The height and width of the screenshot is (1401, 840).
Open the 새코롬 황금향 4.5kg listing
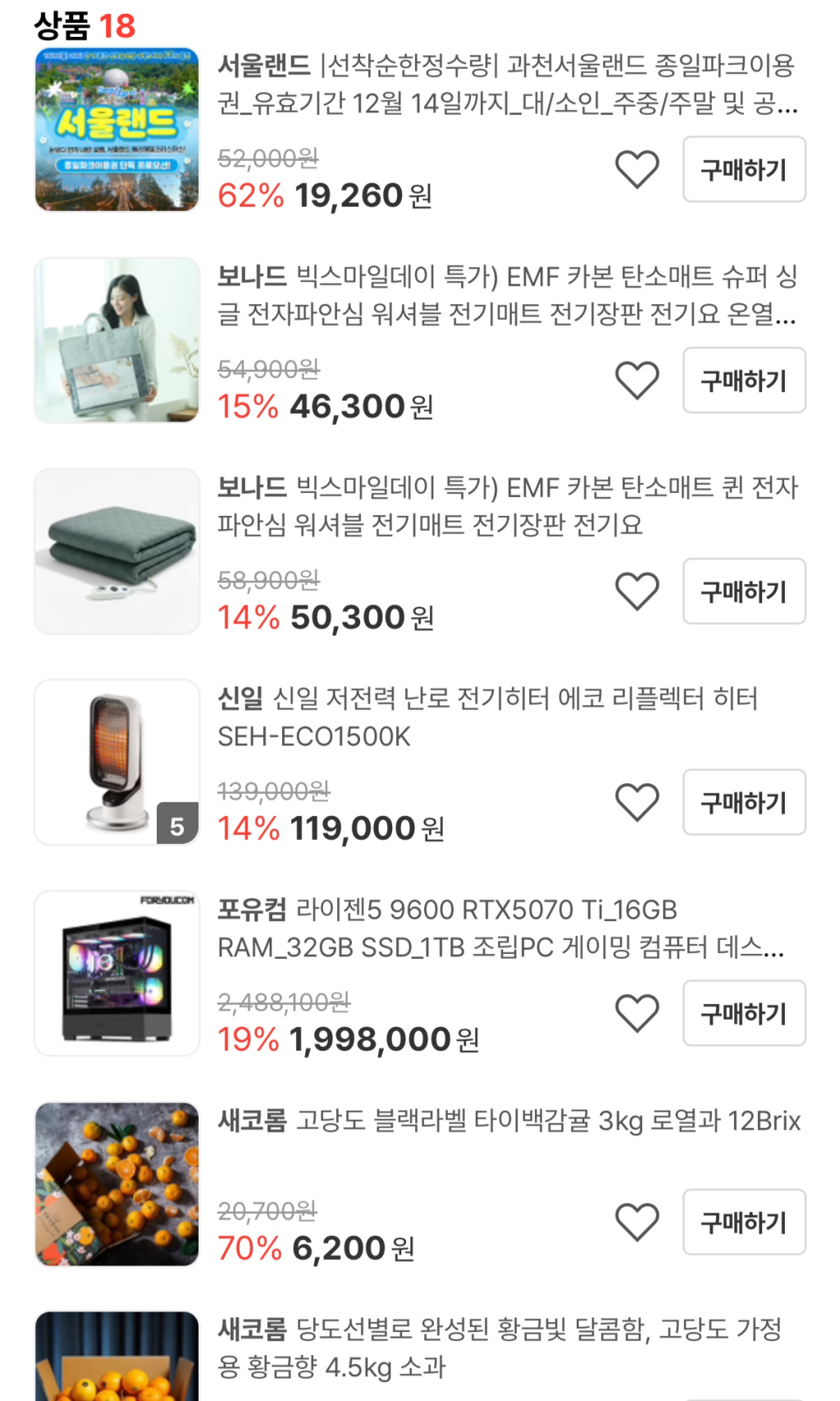pyautogui.click(x=499, y=1348)
